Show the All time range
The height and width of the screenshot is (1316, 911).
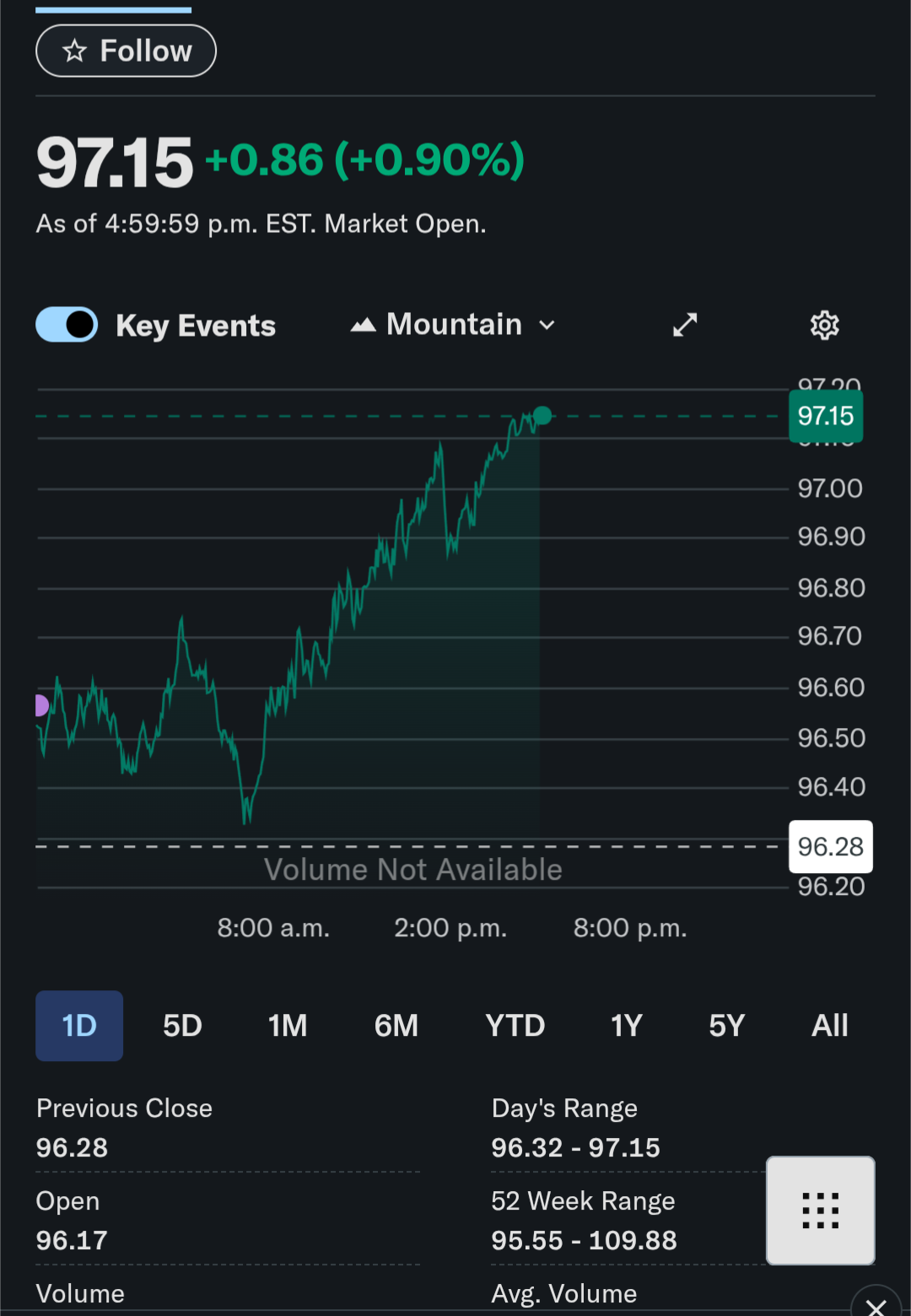point(829,1026)
